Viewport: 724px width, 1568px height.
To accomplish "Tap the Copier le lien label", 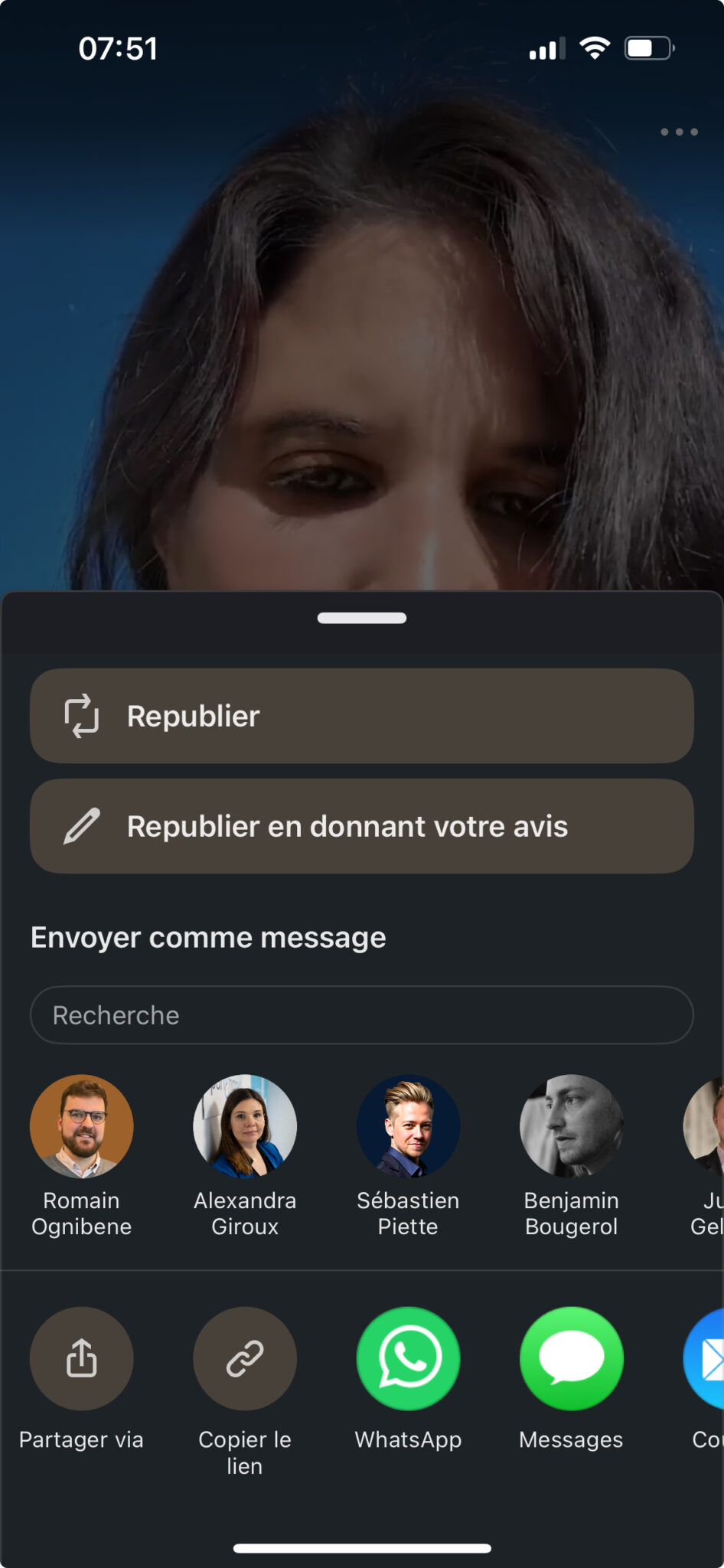I will [244, 1452].
